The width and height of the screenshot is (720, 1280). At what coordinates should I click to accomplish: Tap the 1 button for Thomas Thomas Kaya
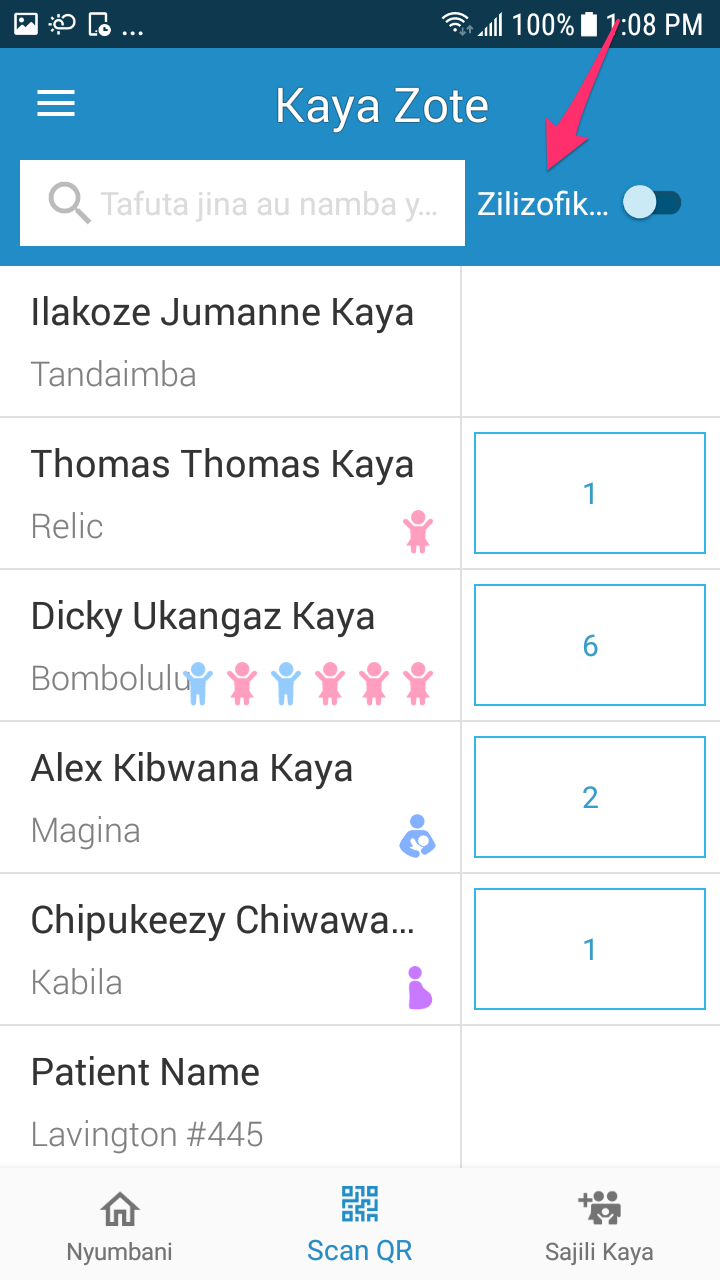point(589,493)
